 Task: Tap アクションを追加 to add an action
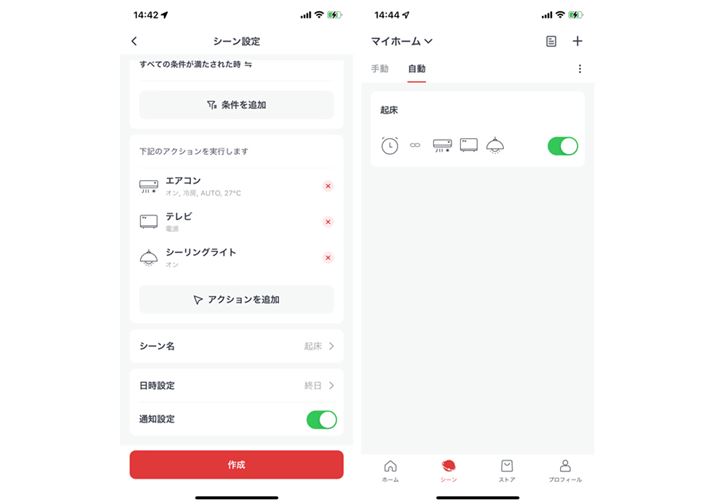coord(236,299)
